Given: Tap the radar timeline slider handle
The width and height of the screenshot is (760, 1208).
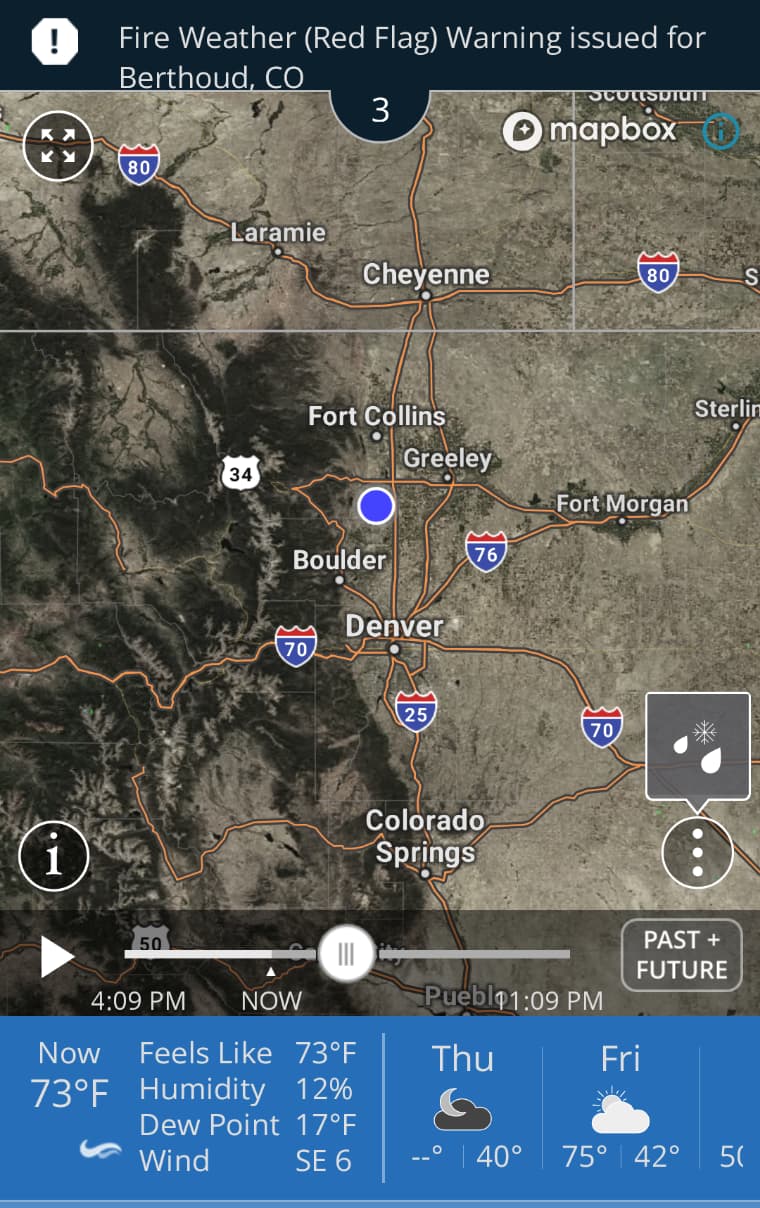Looking at the screenshot, I should (x=346, y=954).
